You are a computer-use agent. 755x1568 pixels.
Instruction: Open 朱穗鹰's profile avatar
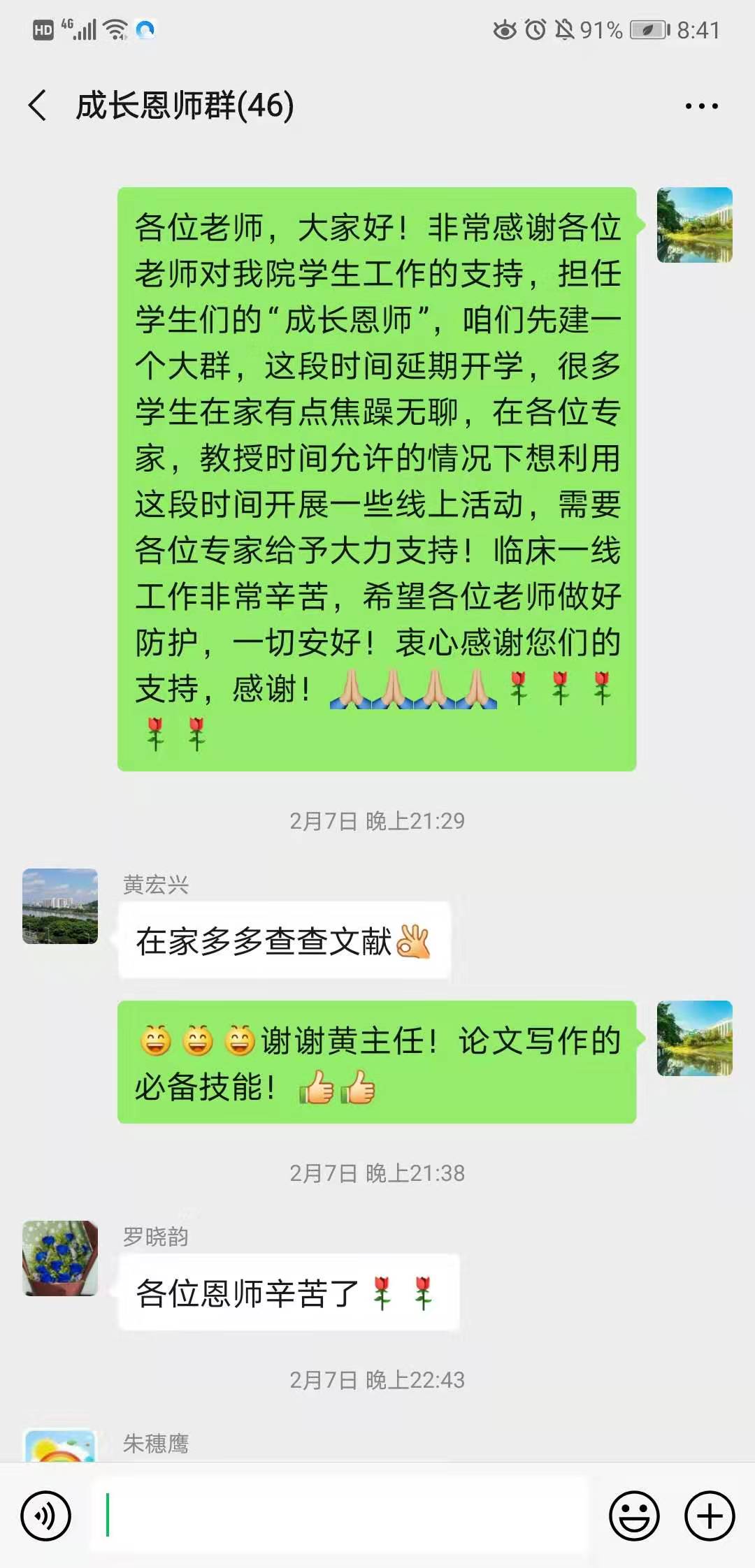pyautogui.click(x=60, y=1446)
